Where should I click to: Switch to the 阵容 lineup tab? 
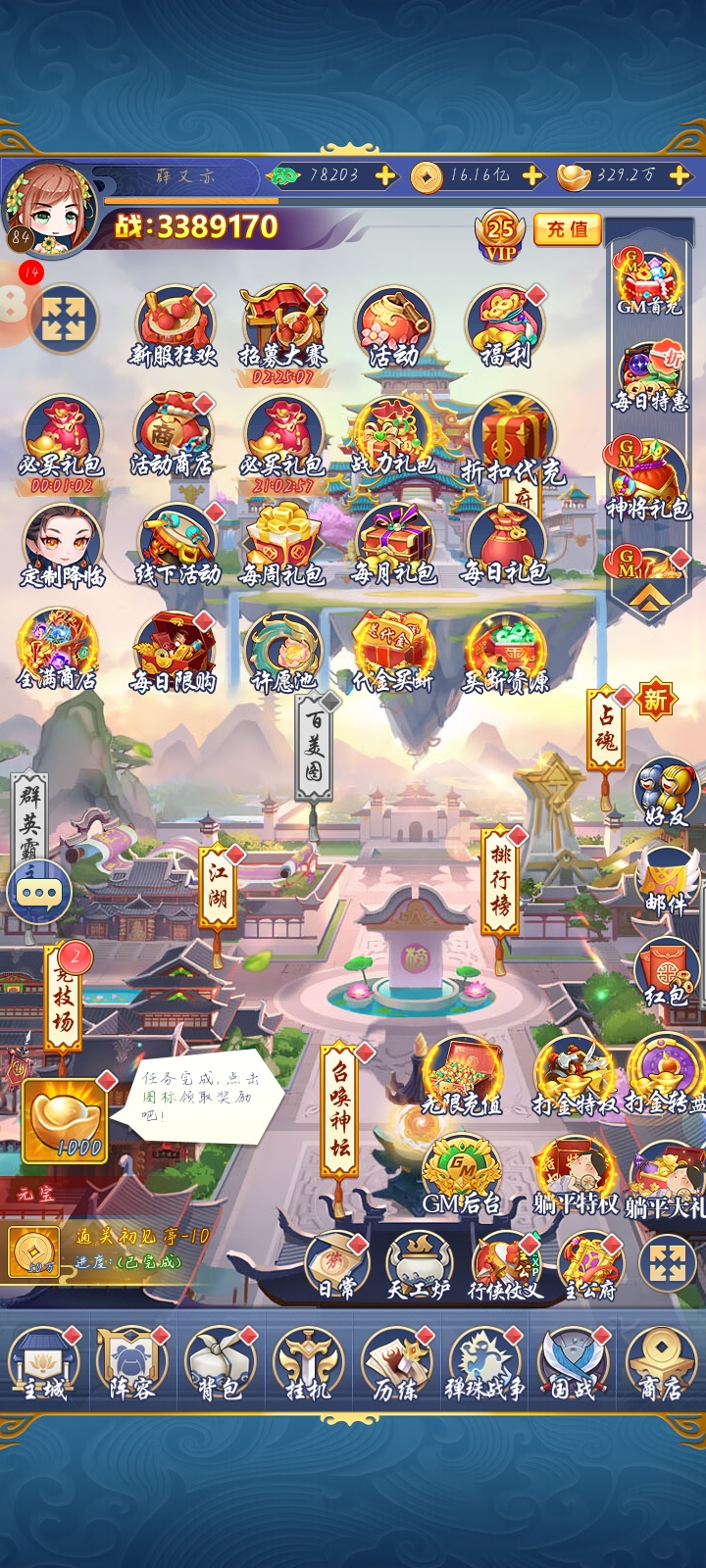131,1364
